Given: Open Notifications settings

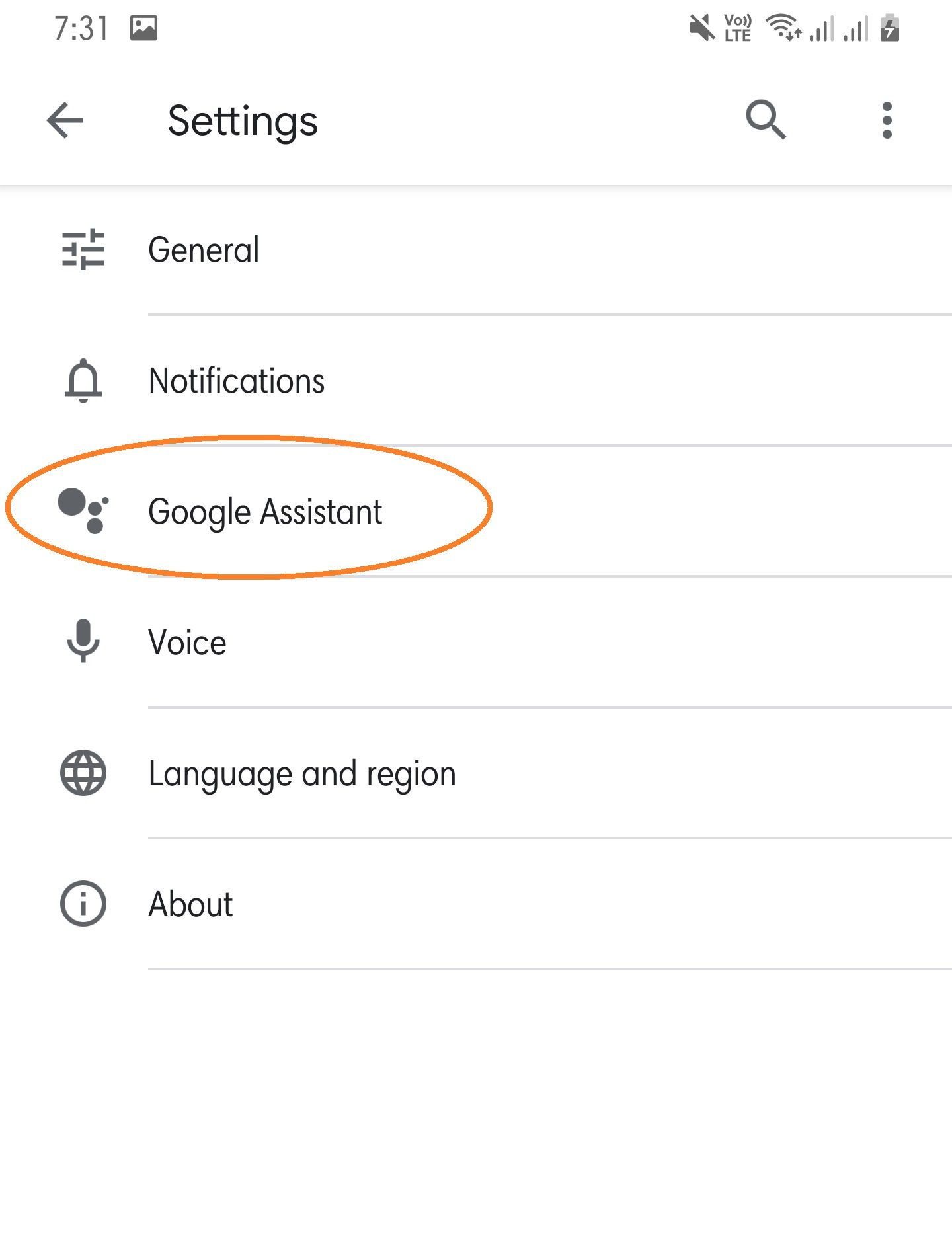Looking at the screenshot, I should pyautogui.click(x=236, y=381).
